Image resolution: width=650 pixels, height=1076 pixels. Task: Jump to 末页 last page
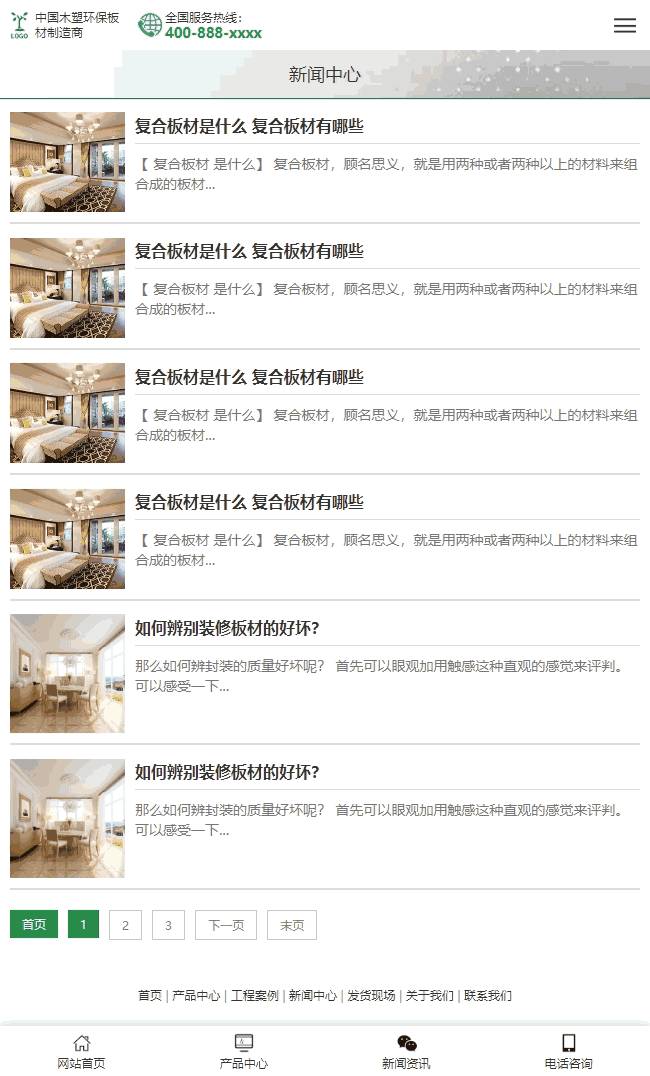pos(292,925)
